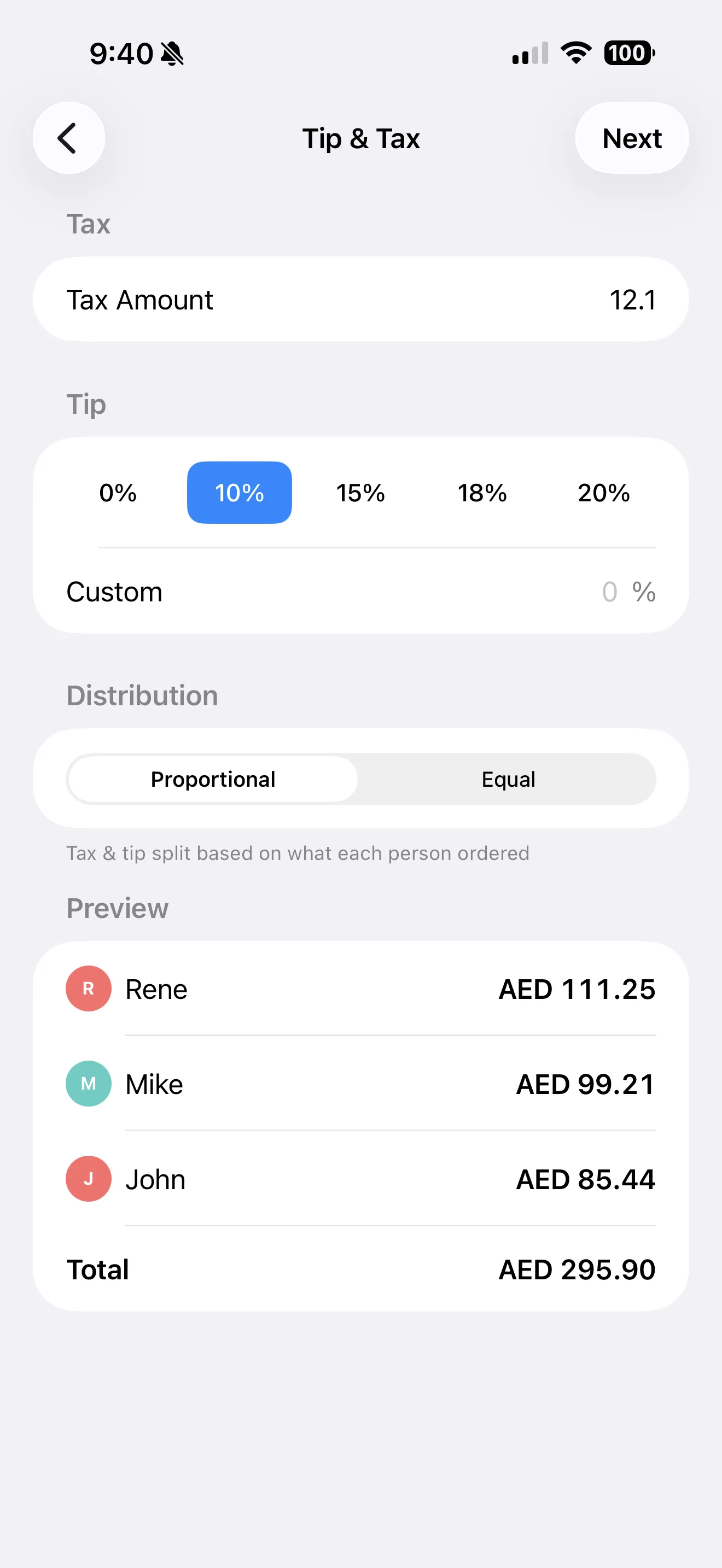Select John's avatar icon
722x1568 pixels.
click(88, 1178)
